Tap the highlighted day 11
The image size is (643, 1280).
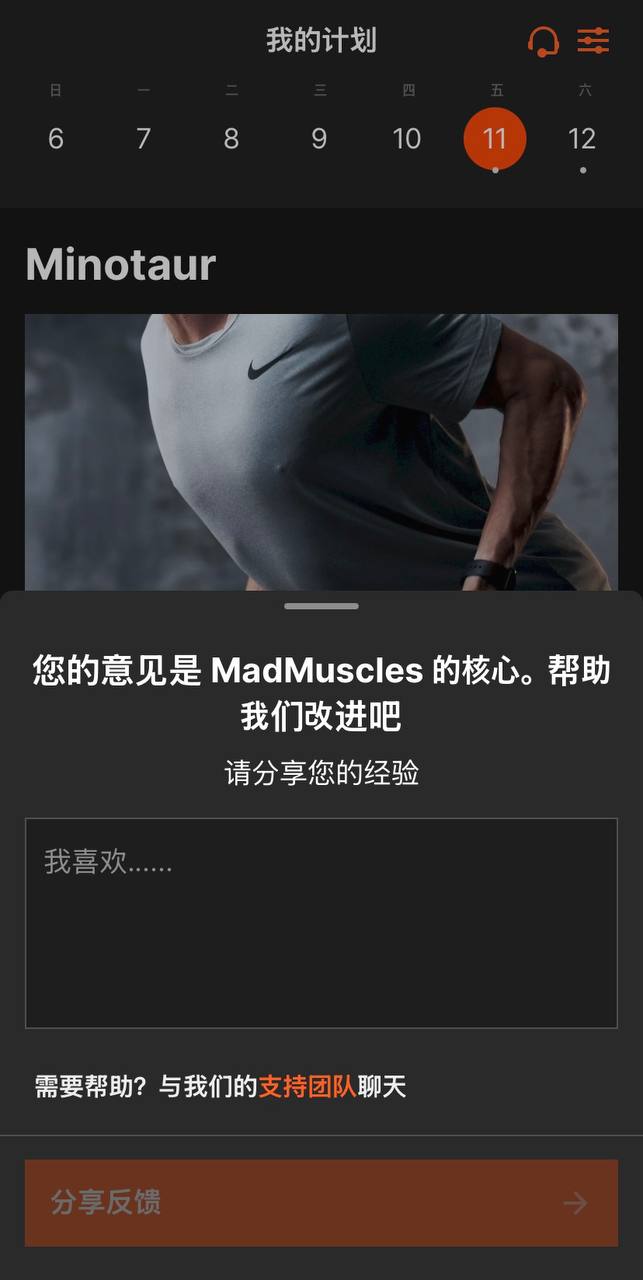(x=494, y=138)
